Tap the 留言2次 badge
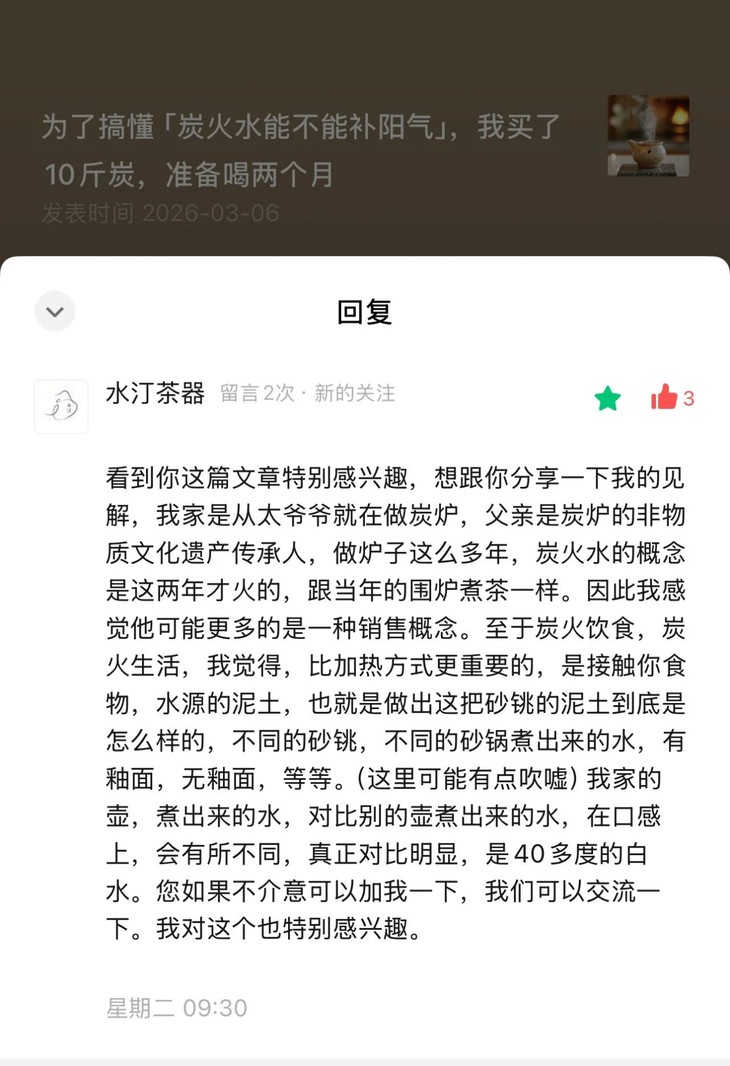 tap(253, 396)
